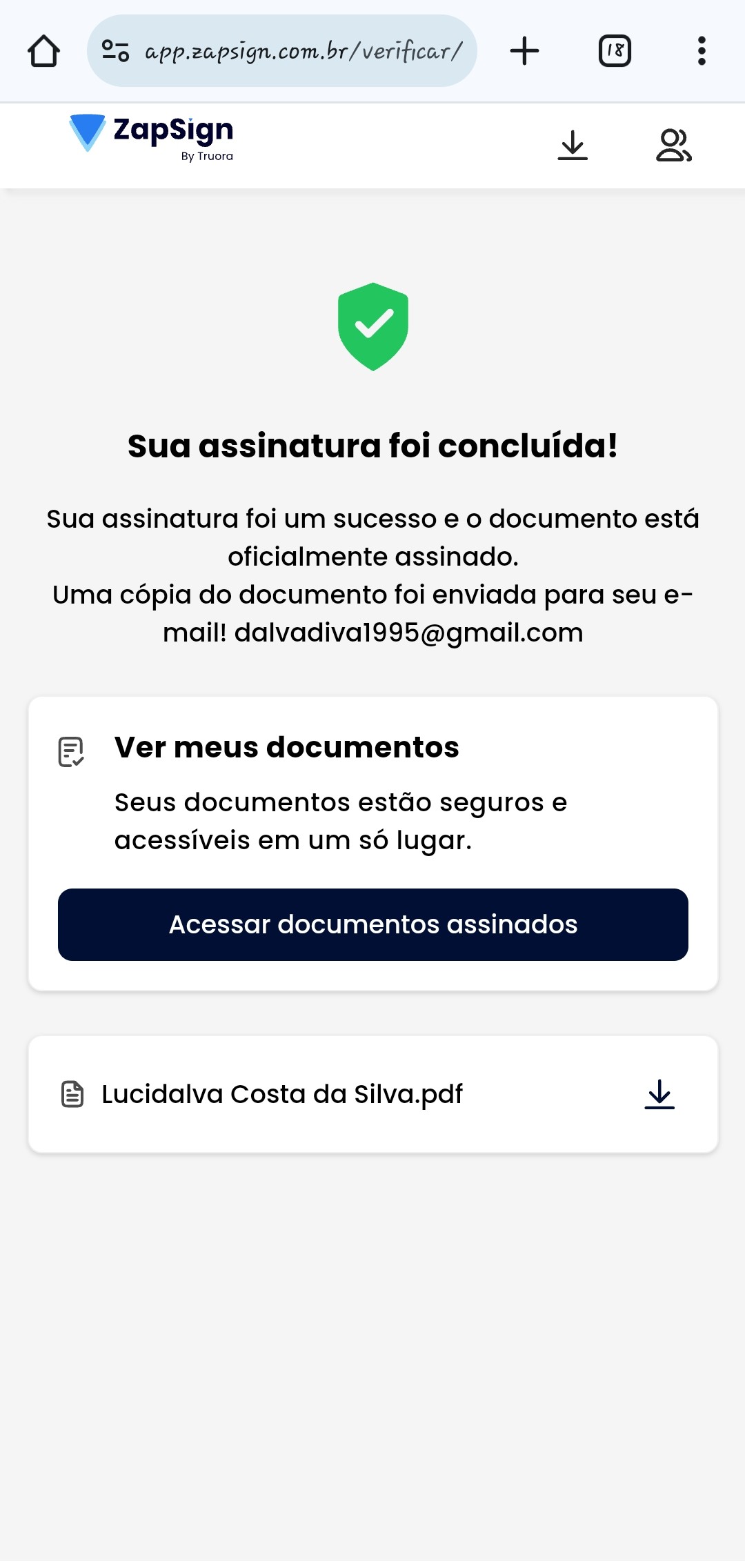Open a new browser tab

tap(524, 51)
